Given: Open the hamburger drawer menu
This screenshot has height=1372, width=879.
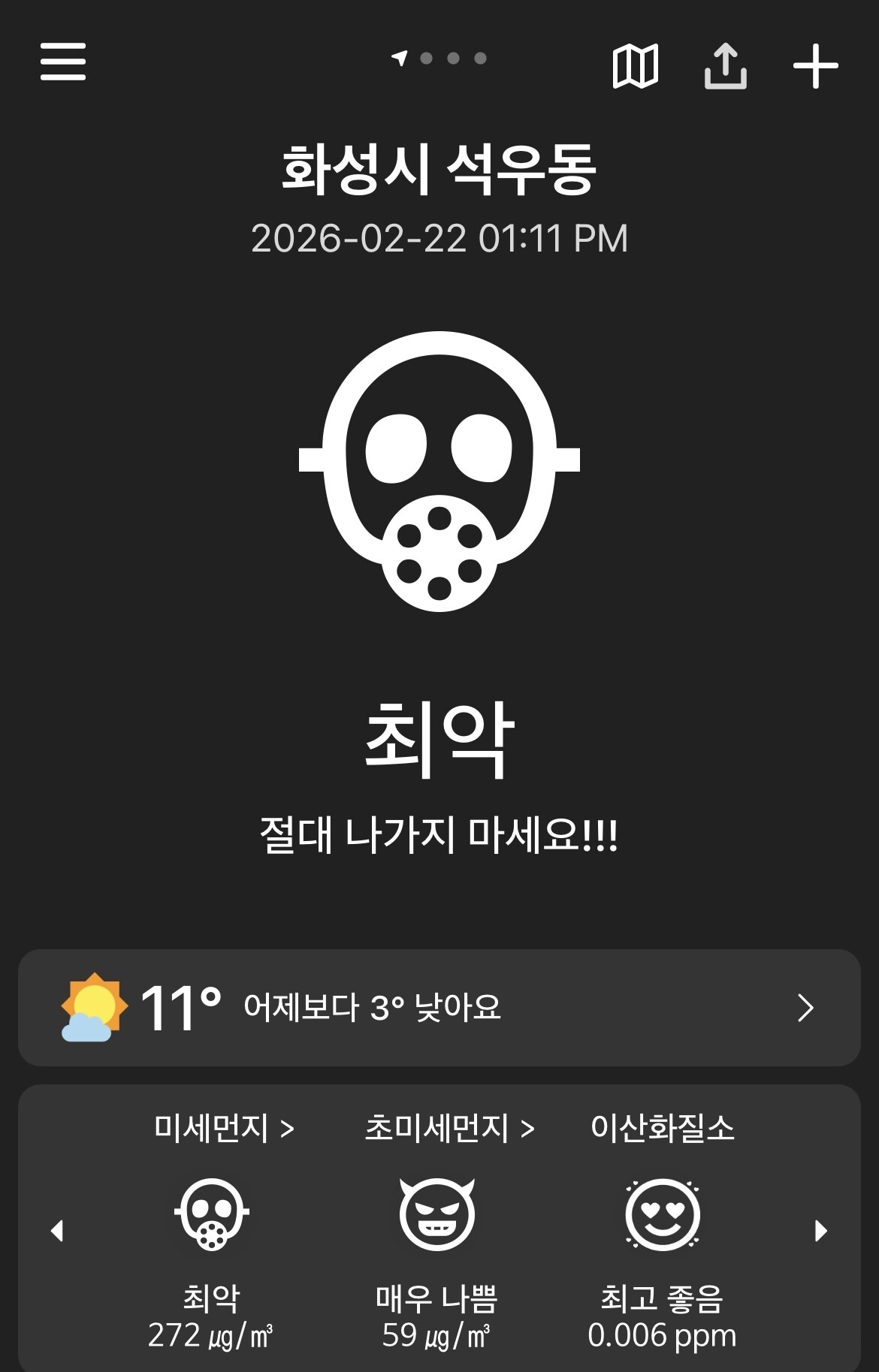Looking at the screenshot, I should click(63, 61).
